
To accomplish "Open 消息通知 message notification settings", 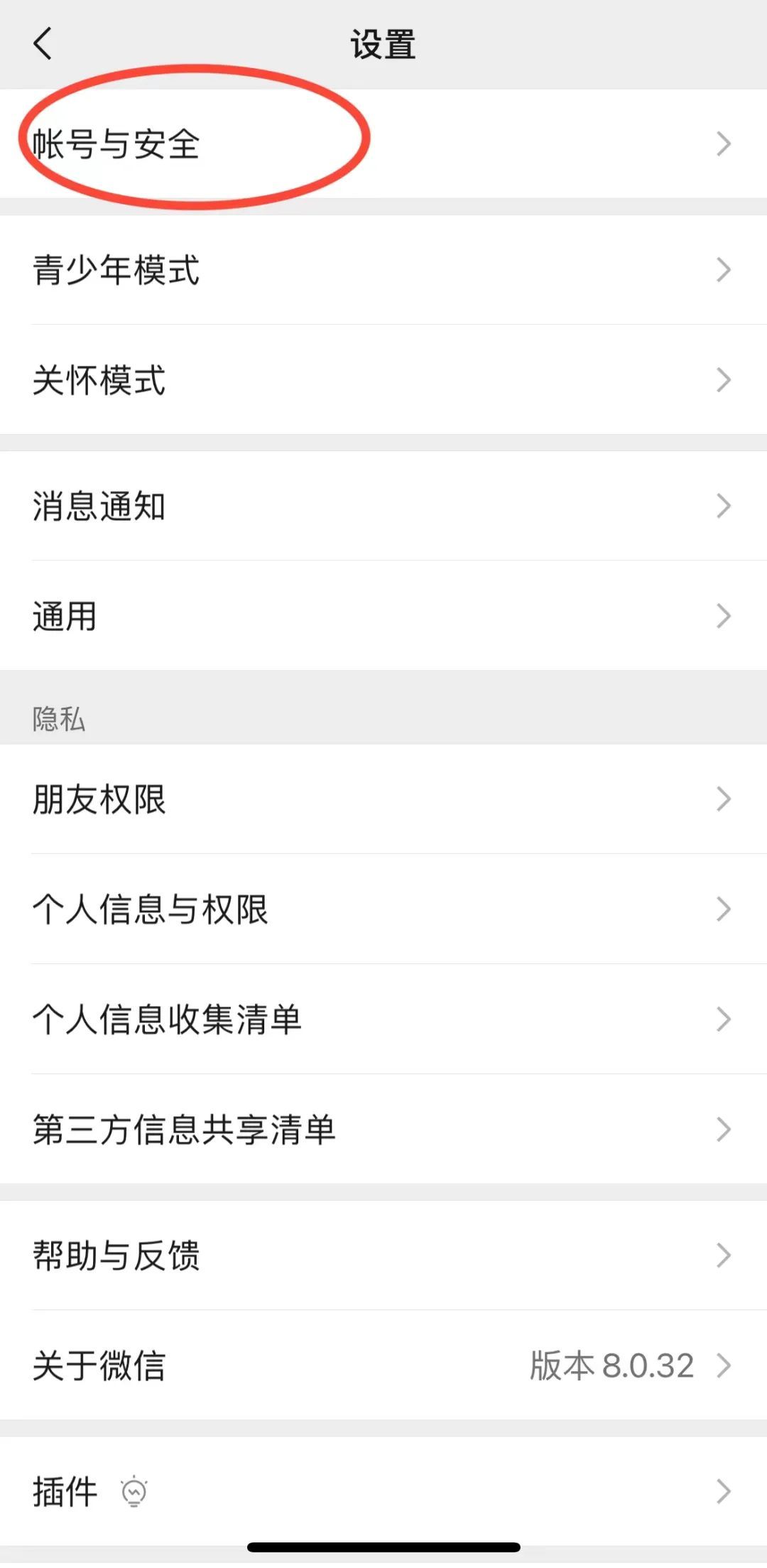I will tap(99, 506).
